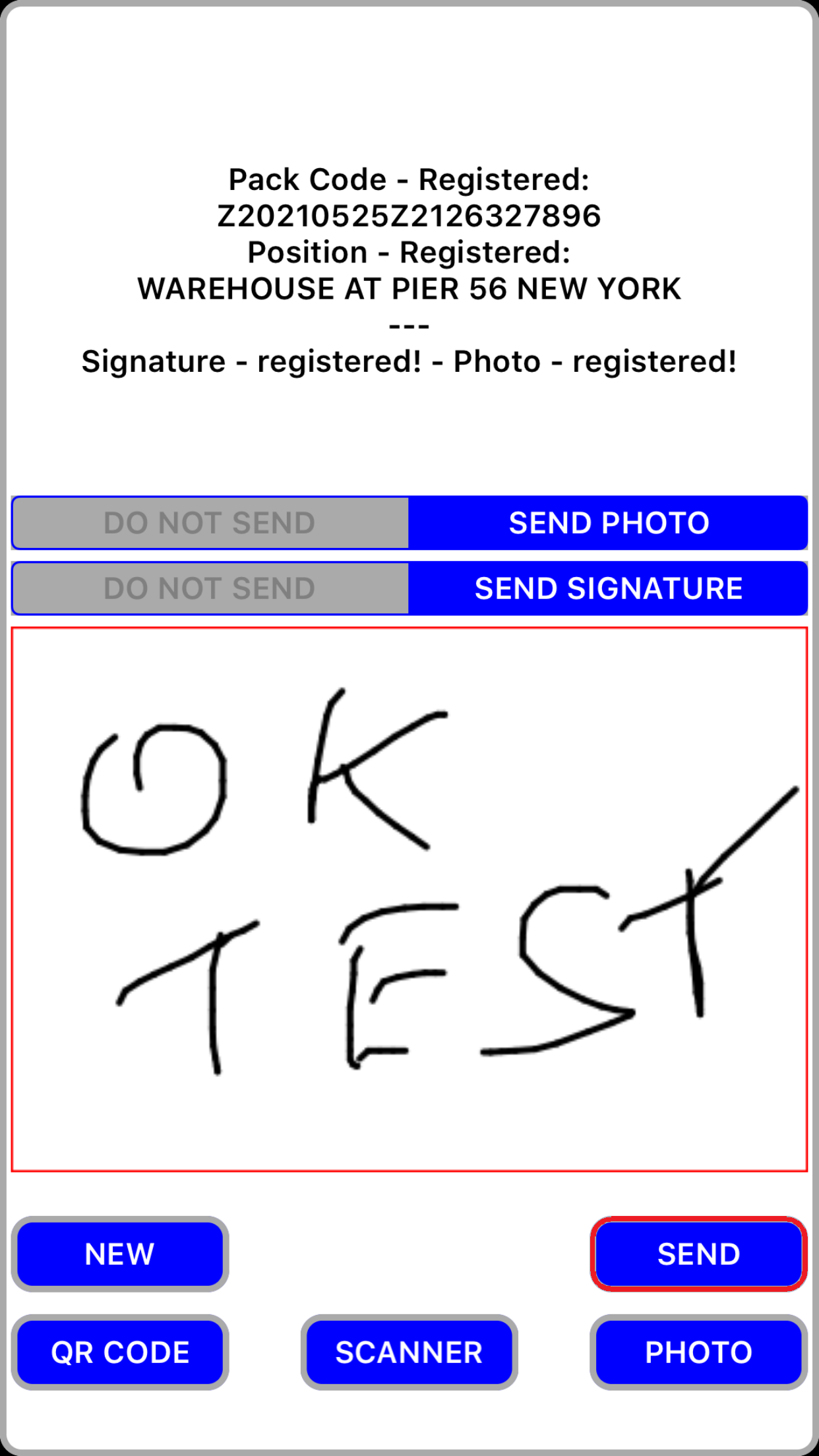The width and height of the screenshot is (819, 1456).
Task: Tap the NEW button
Action: [120, 1254]
